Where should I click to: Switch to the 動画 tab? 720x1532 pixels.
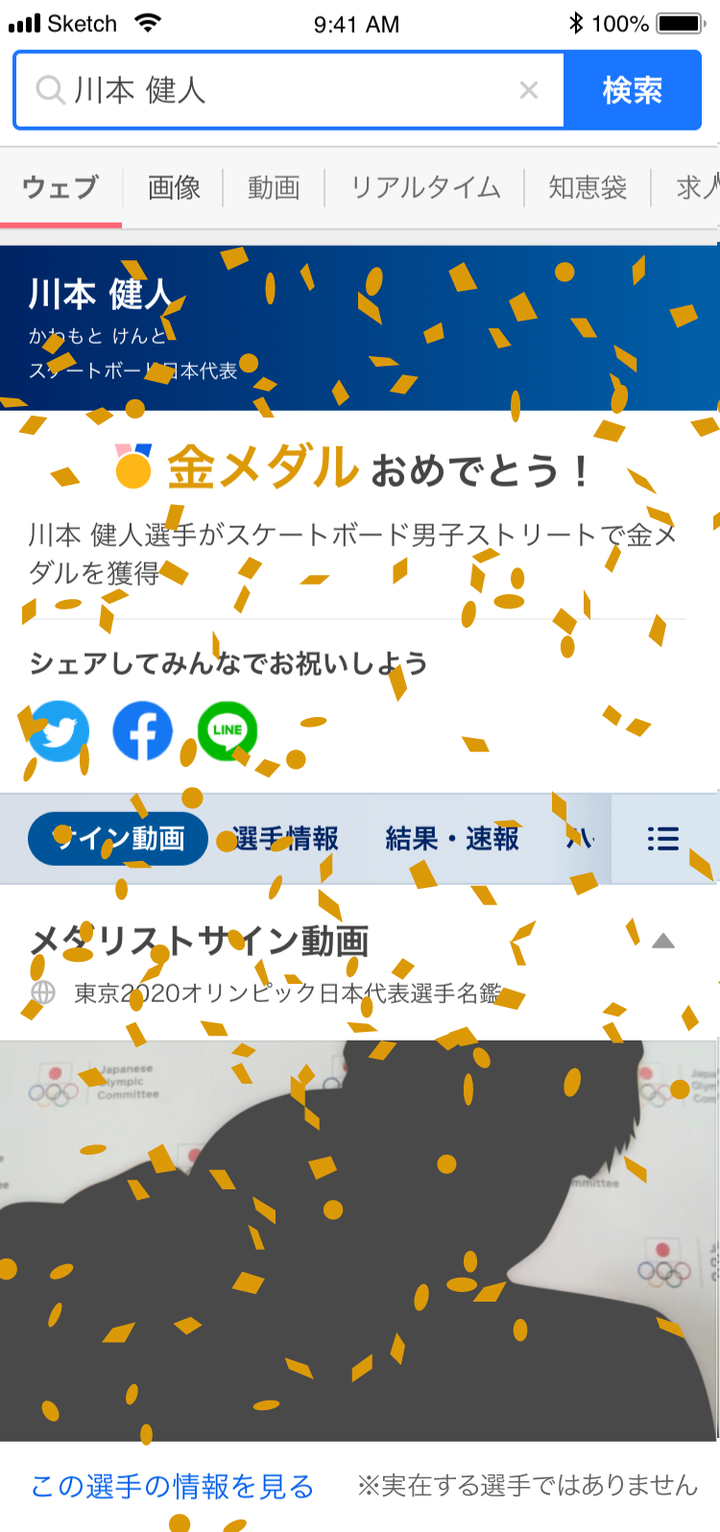(274, 187)
